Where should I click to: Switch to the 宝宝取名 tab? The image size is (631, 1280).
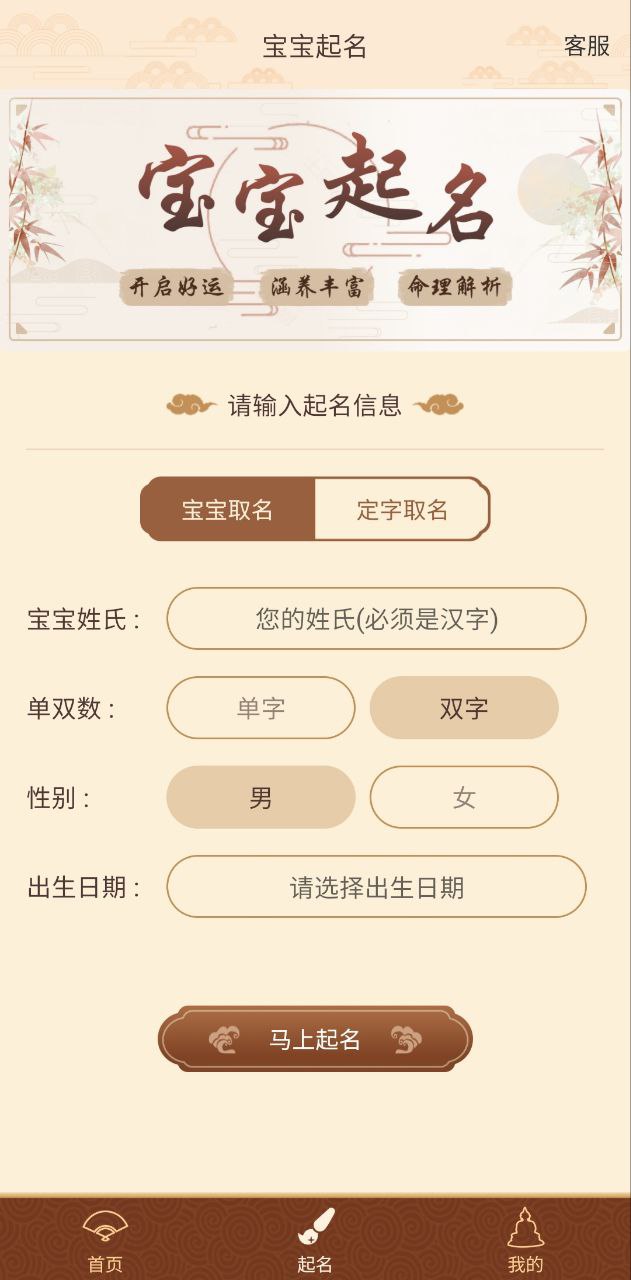(228, 510)
